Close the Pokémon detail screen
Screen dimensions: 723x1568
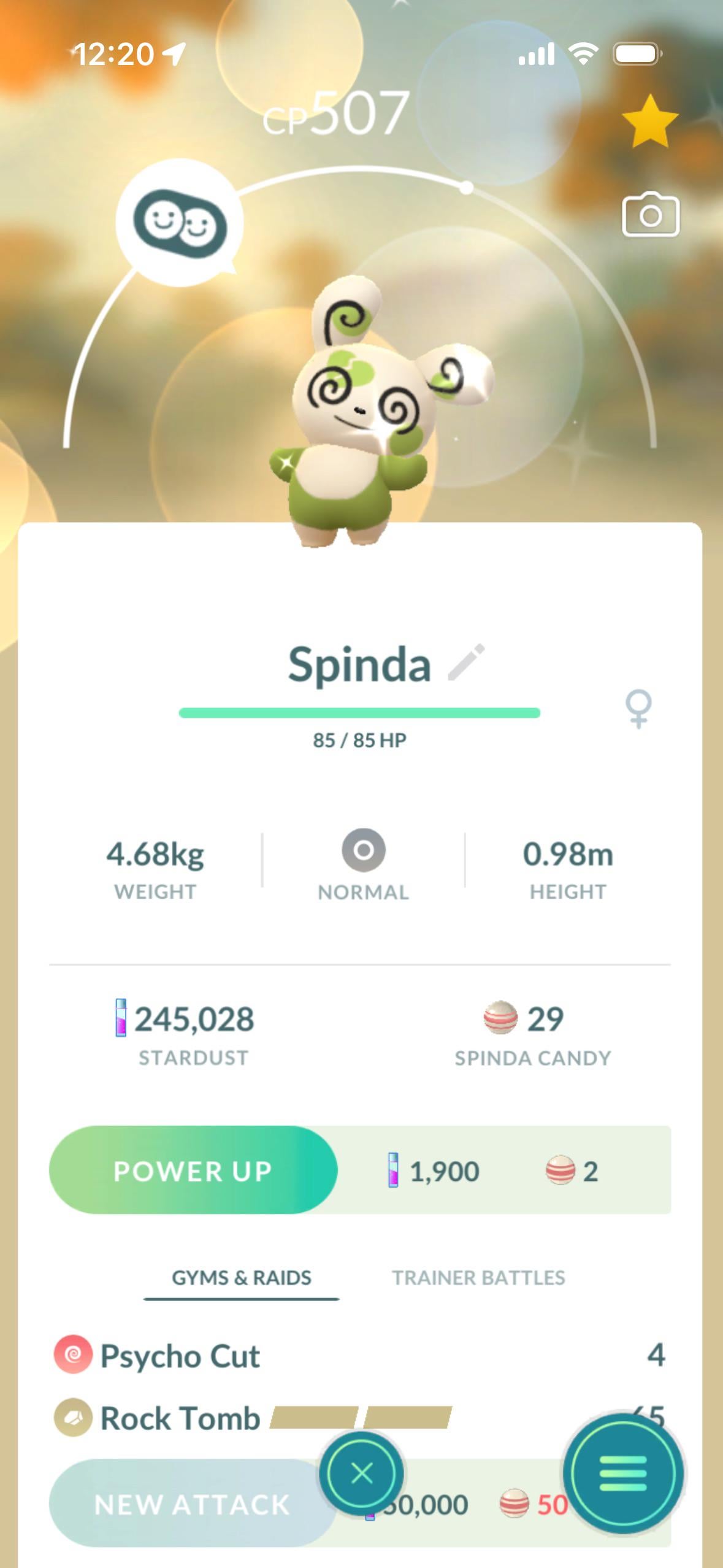coord(362,1473)
